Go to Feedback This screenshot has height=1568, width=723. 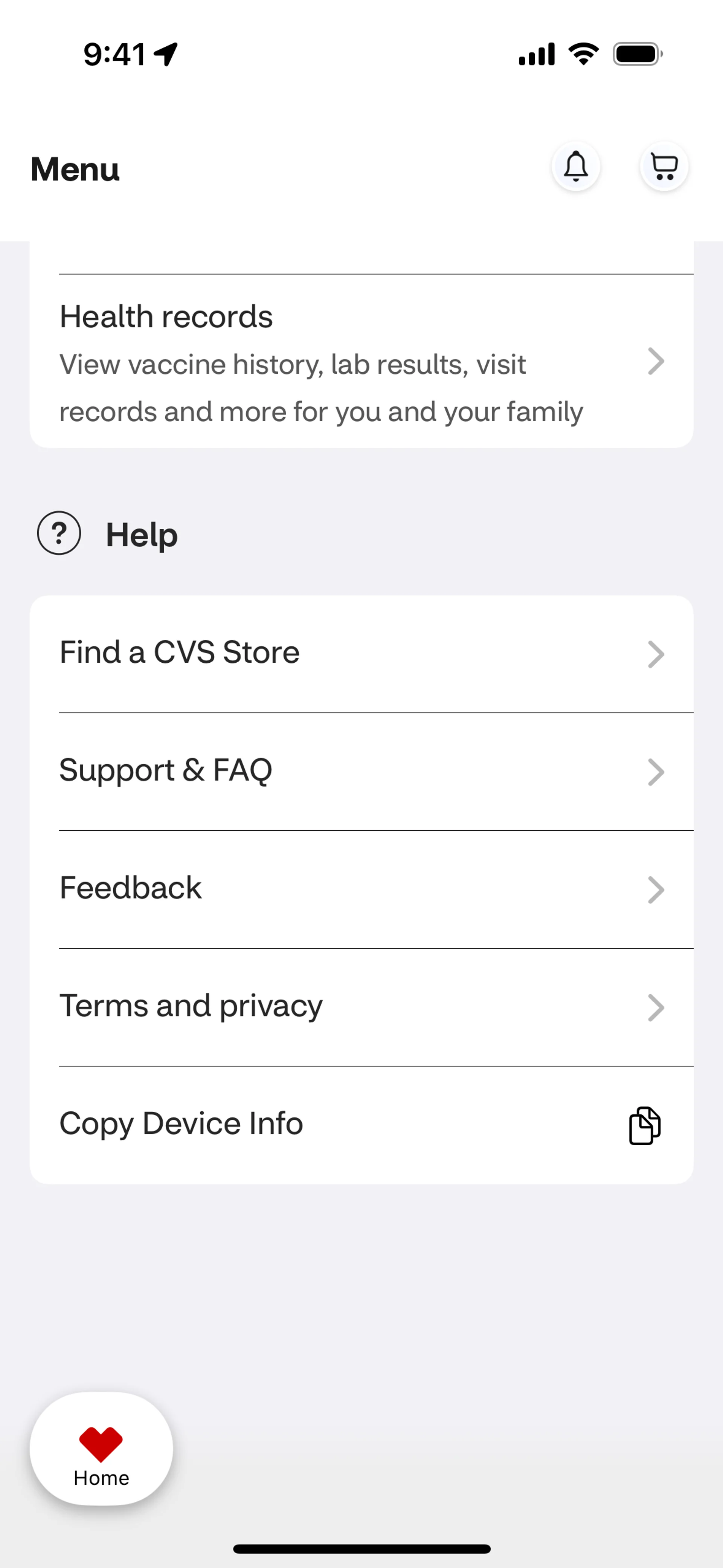click(361, 889)
